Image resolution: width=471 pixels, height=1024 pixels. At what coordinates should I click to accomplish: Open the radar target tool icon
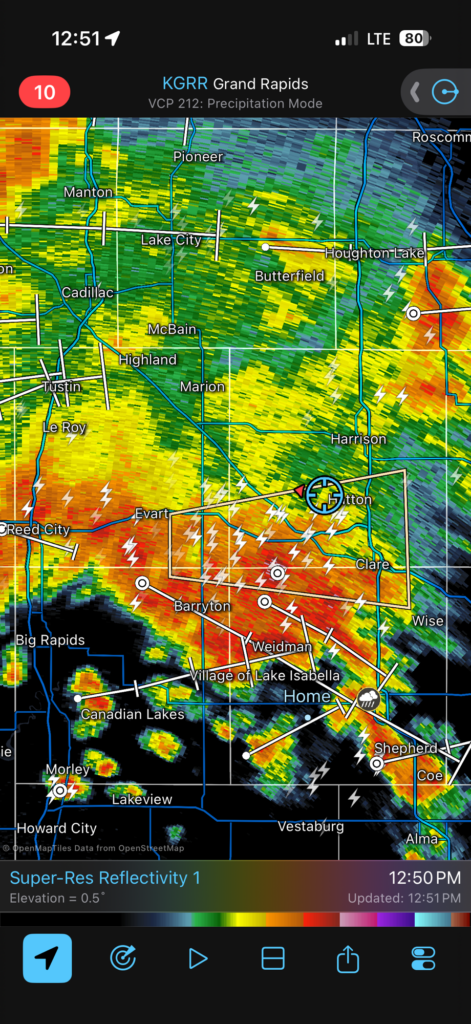(122, 958)
